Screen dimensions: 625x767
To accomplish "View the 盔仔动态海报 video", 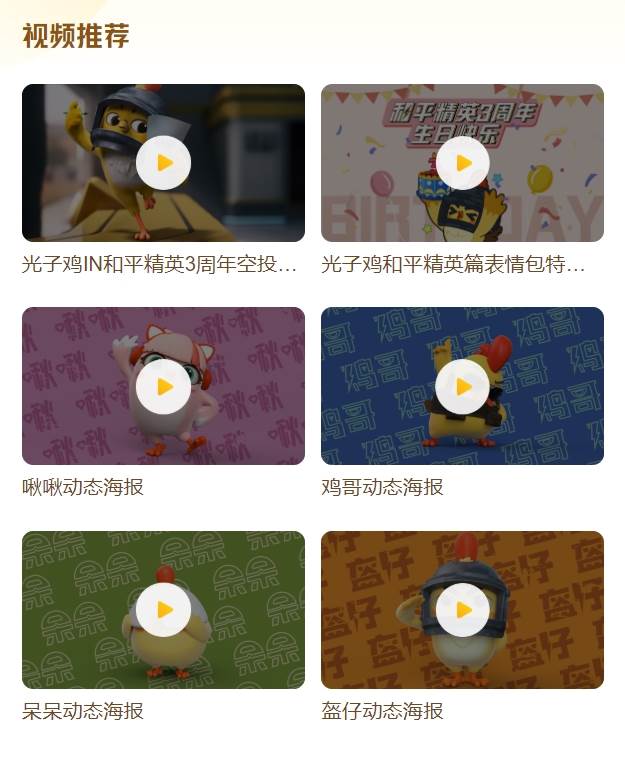I will [462, 610].
